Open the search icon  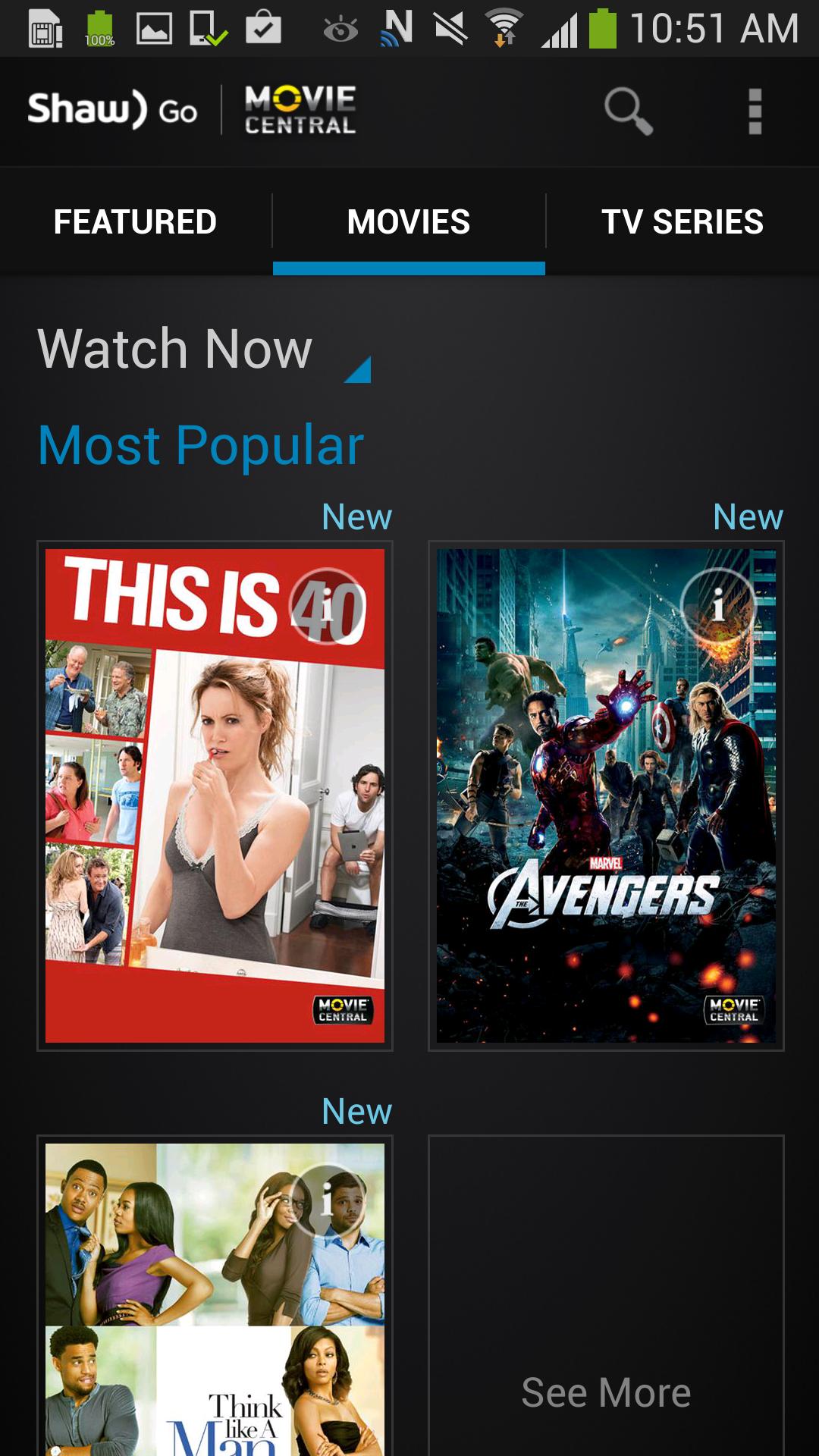tap(628, 111)
